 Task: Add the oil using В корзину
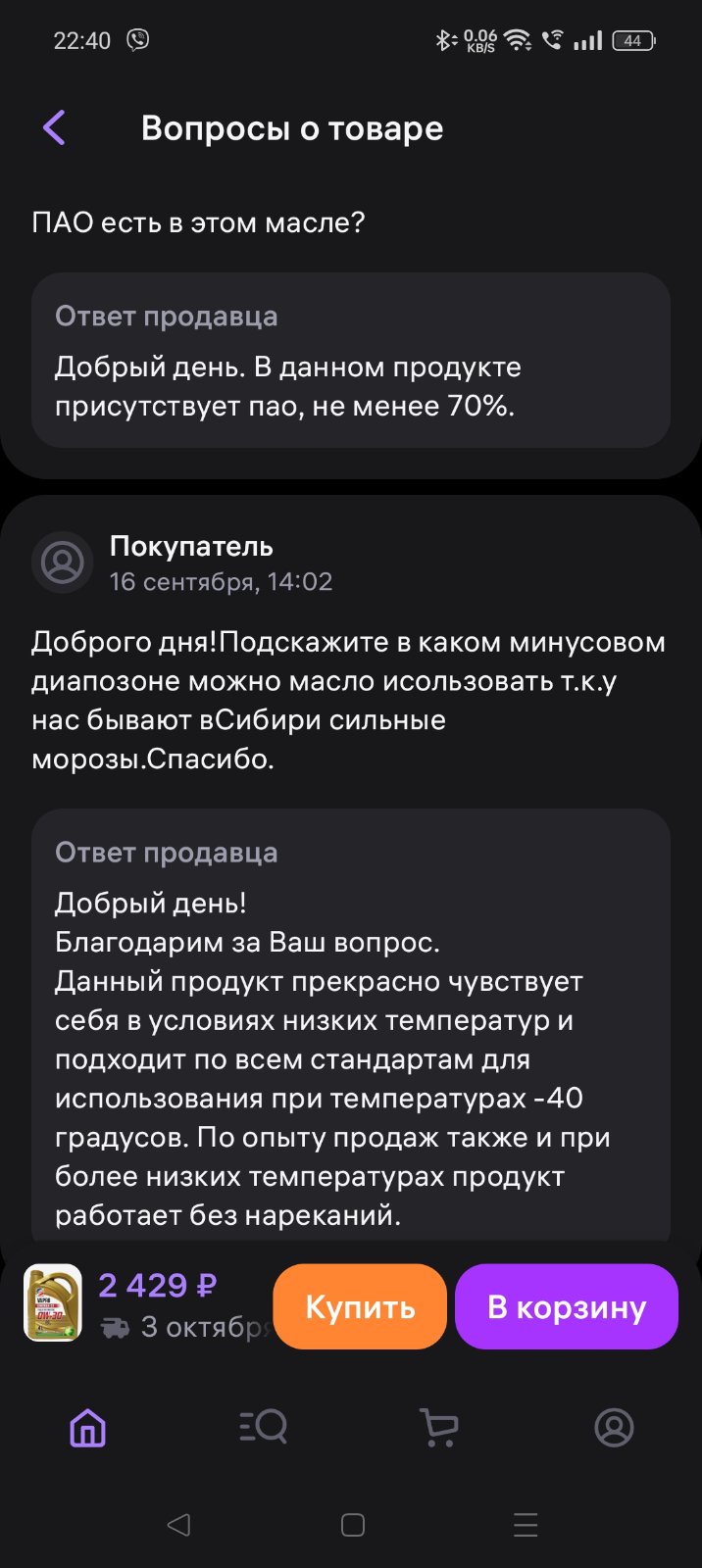pyautogui.click(x=567, y=1306)
